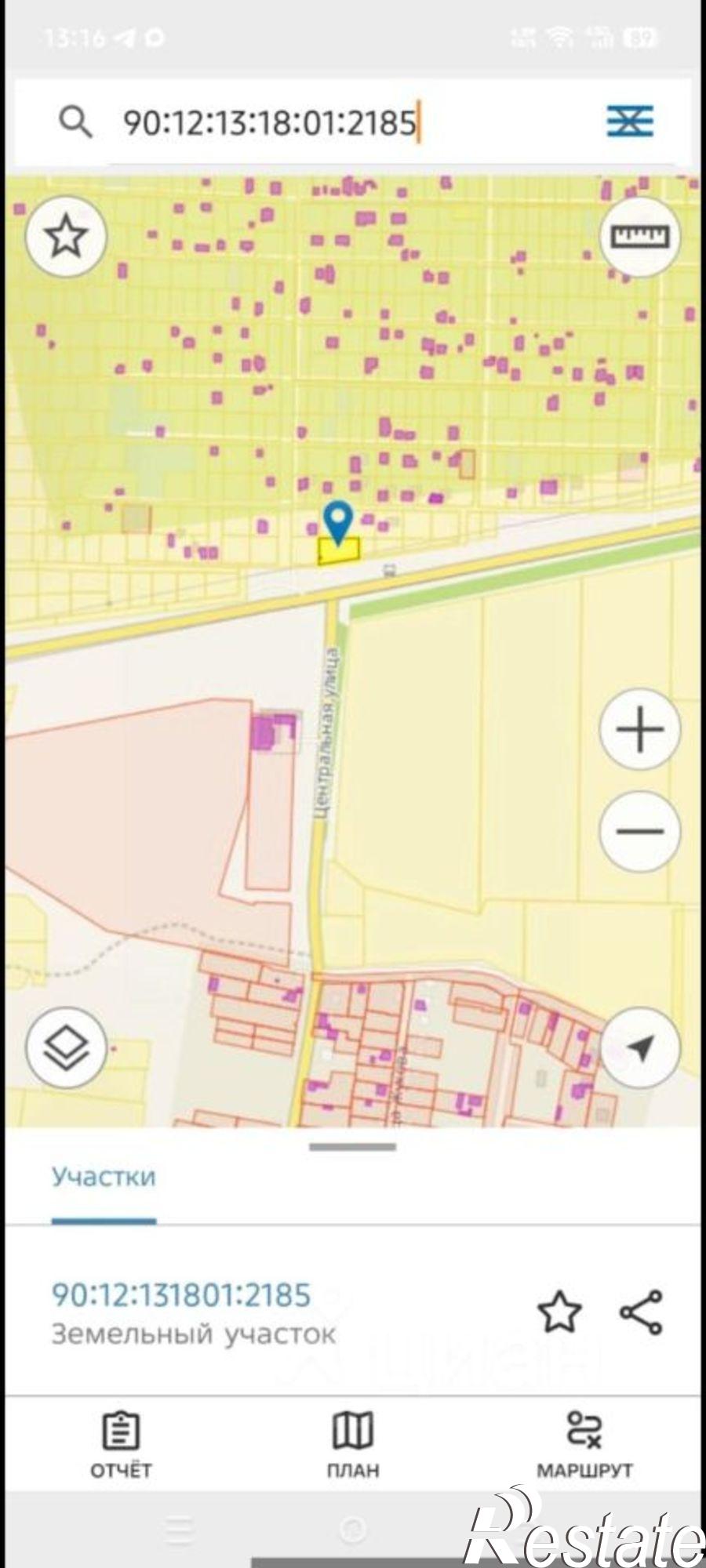Image resolution: width=706 pixels, height=1568 pixels.
Task: Tap the search magnifier icon
Action: 75,122
